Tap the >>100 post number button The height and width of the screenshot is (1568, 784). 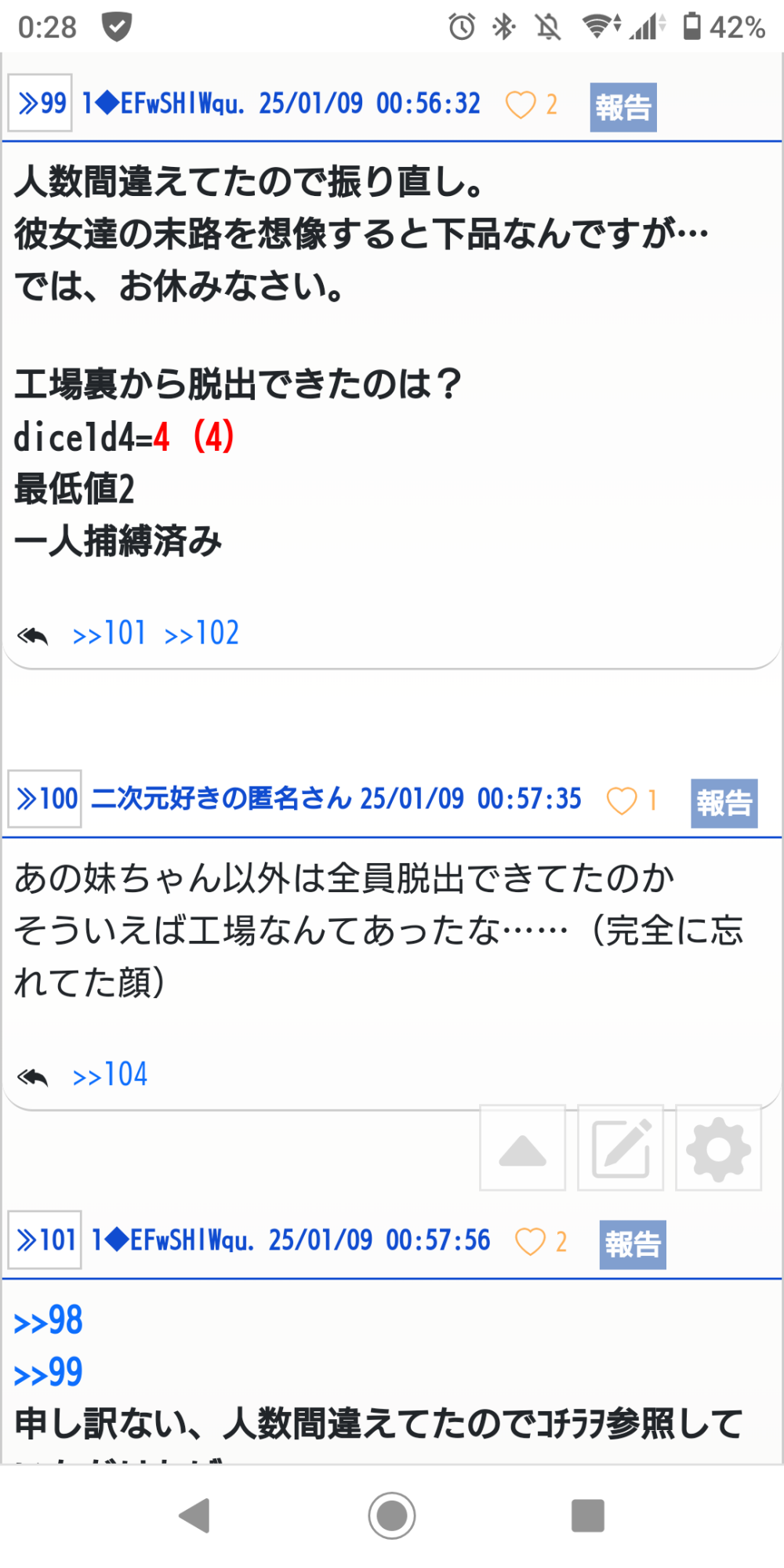pyautogui.click(x=45, y=799)
